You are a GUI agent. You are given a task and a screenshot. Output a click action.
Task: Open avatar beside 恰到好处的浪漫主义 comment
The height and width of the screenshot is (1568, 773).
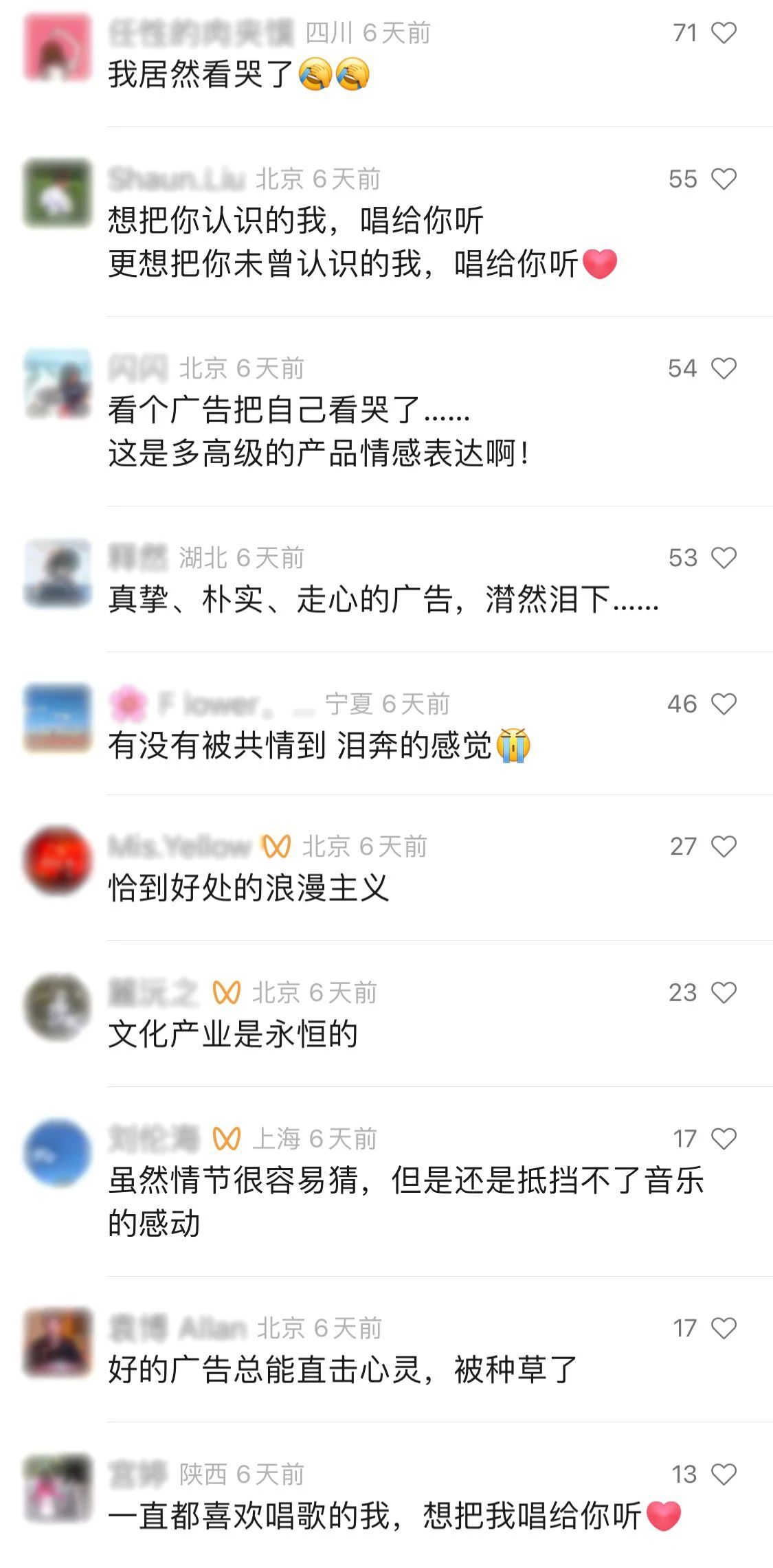pyautogui.click(x=58, y=861)
